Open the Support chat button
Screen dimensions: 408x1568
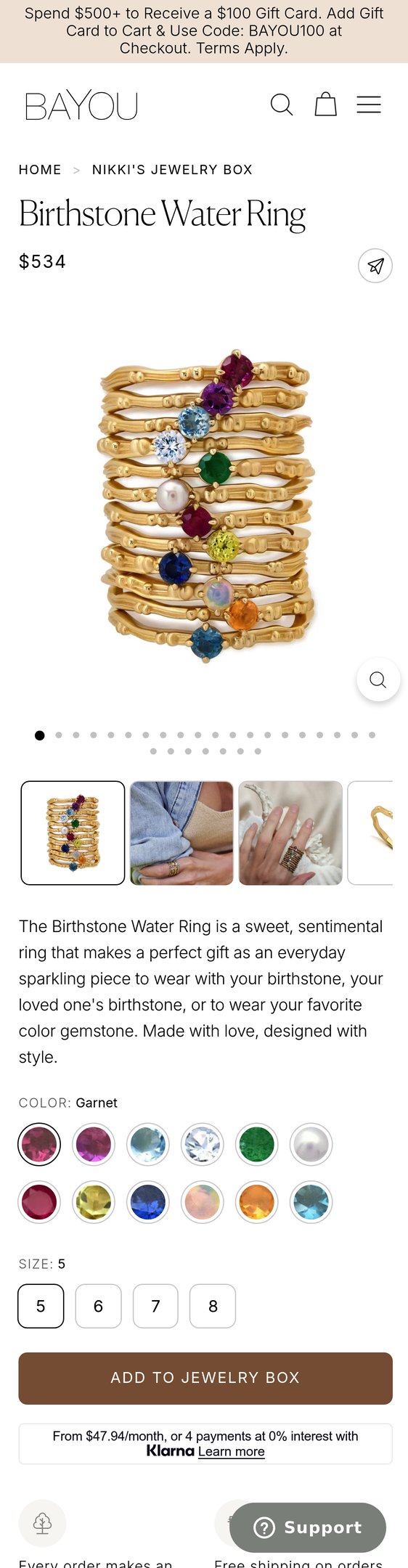(308, 1527)
